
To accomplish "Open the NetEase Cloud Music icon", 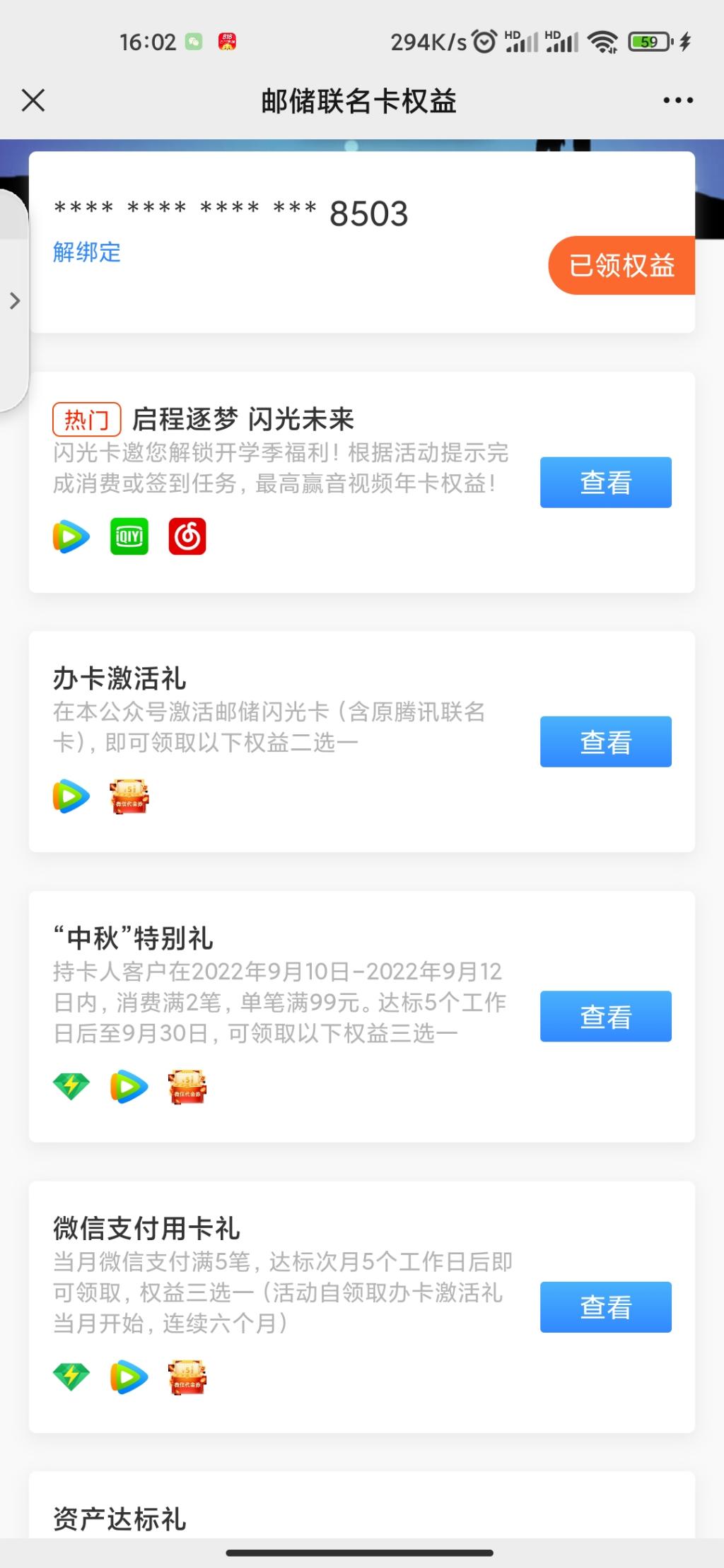I will coord(187,536).
